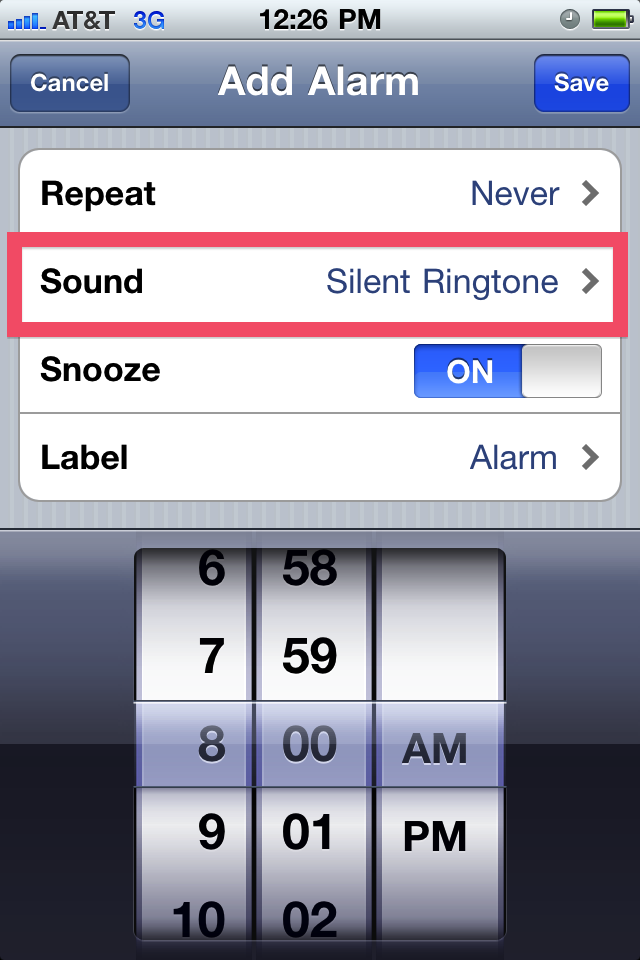Choose PM in the time picker
The image size is (640, 960).
[x=434, y=836]
